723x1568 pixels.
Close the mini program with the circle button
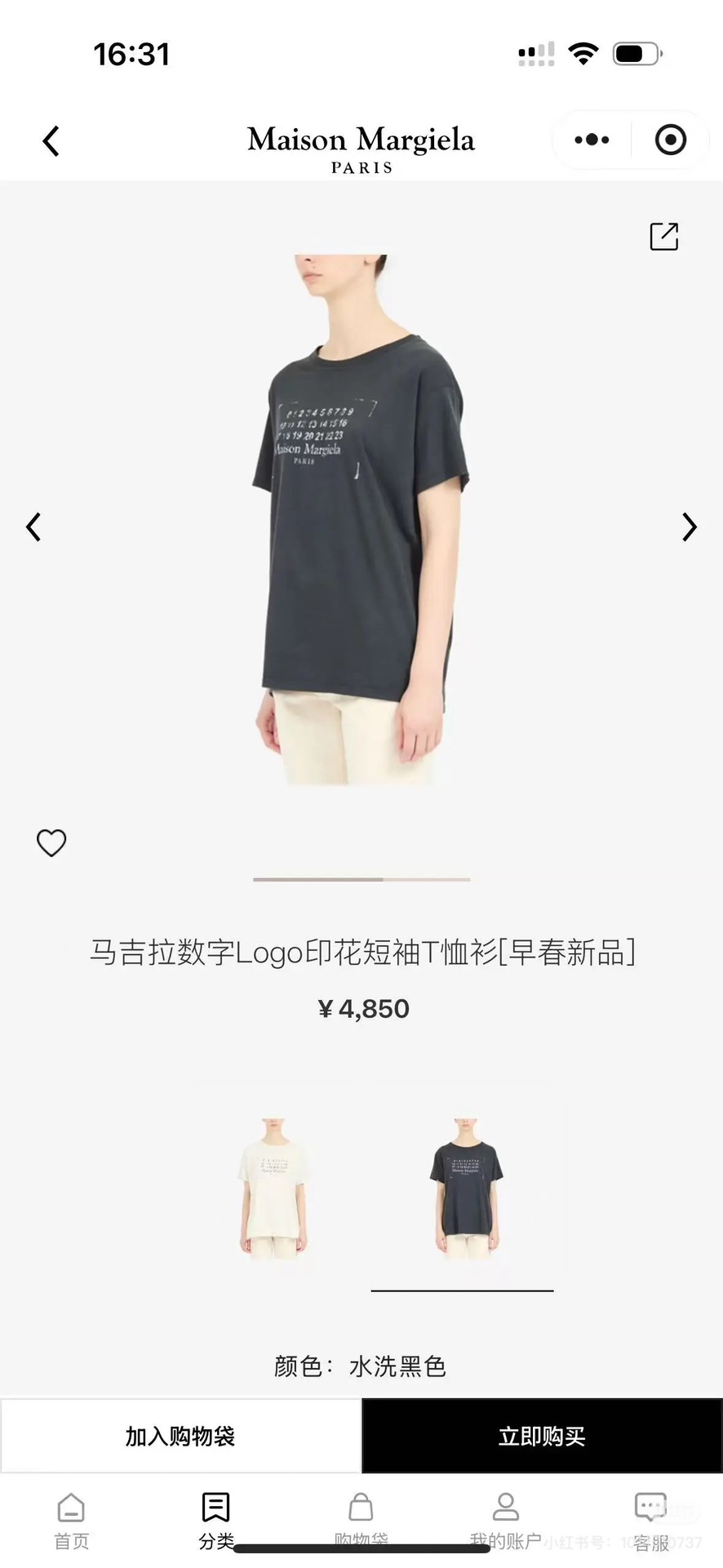tap(670, 140)
